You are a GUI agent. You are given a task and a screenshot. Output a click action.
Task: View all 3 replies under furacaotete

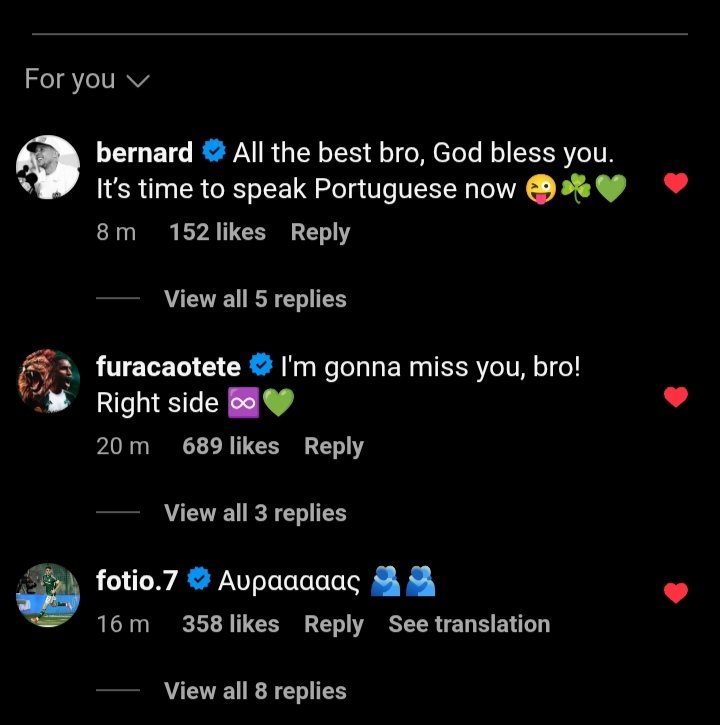tap(255, 513)
